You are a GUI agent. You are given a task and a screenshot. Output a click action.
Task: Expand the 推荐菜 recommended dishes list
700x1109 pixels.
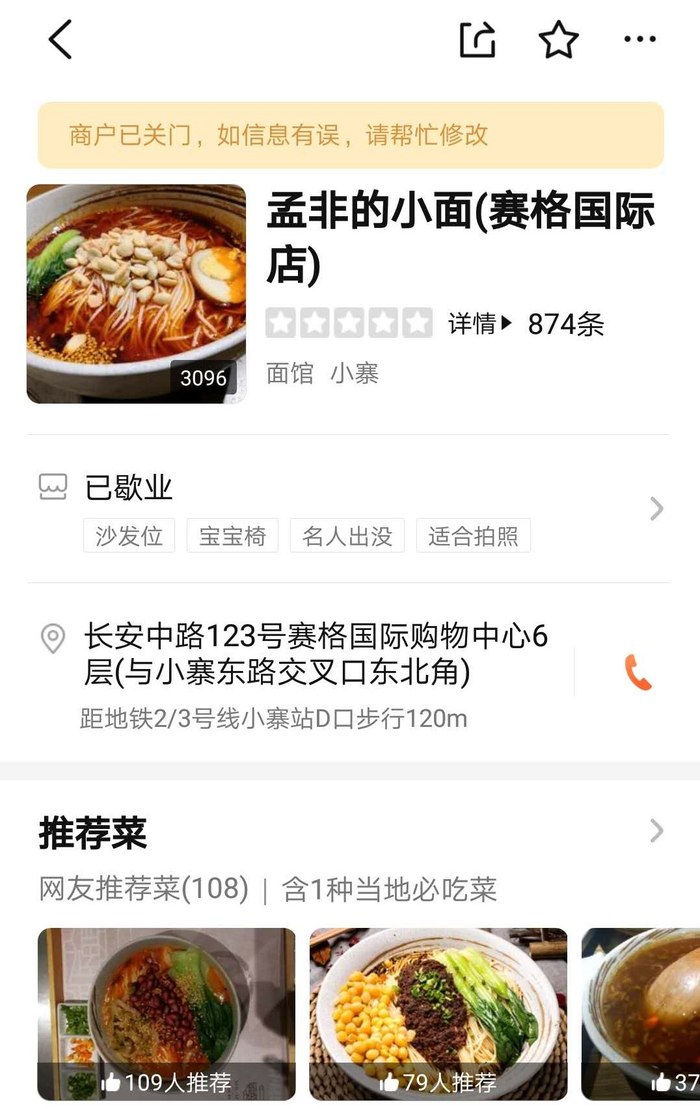pyautogui.click(x=655, y=831)
